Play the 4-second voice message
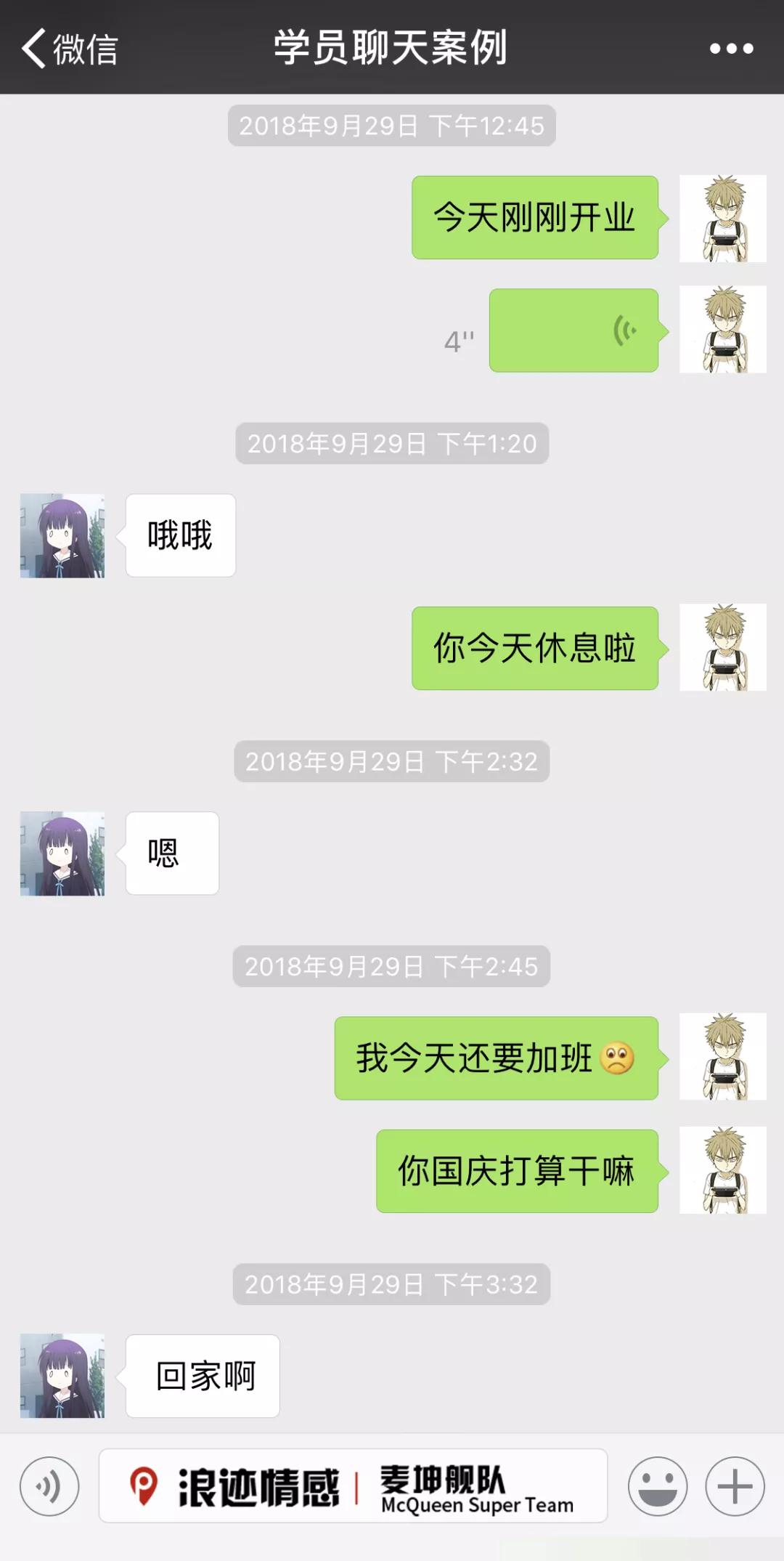 click(573, 331)
